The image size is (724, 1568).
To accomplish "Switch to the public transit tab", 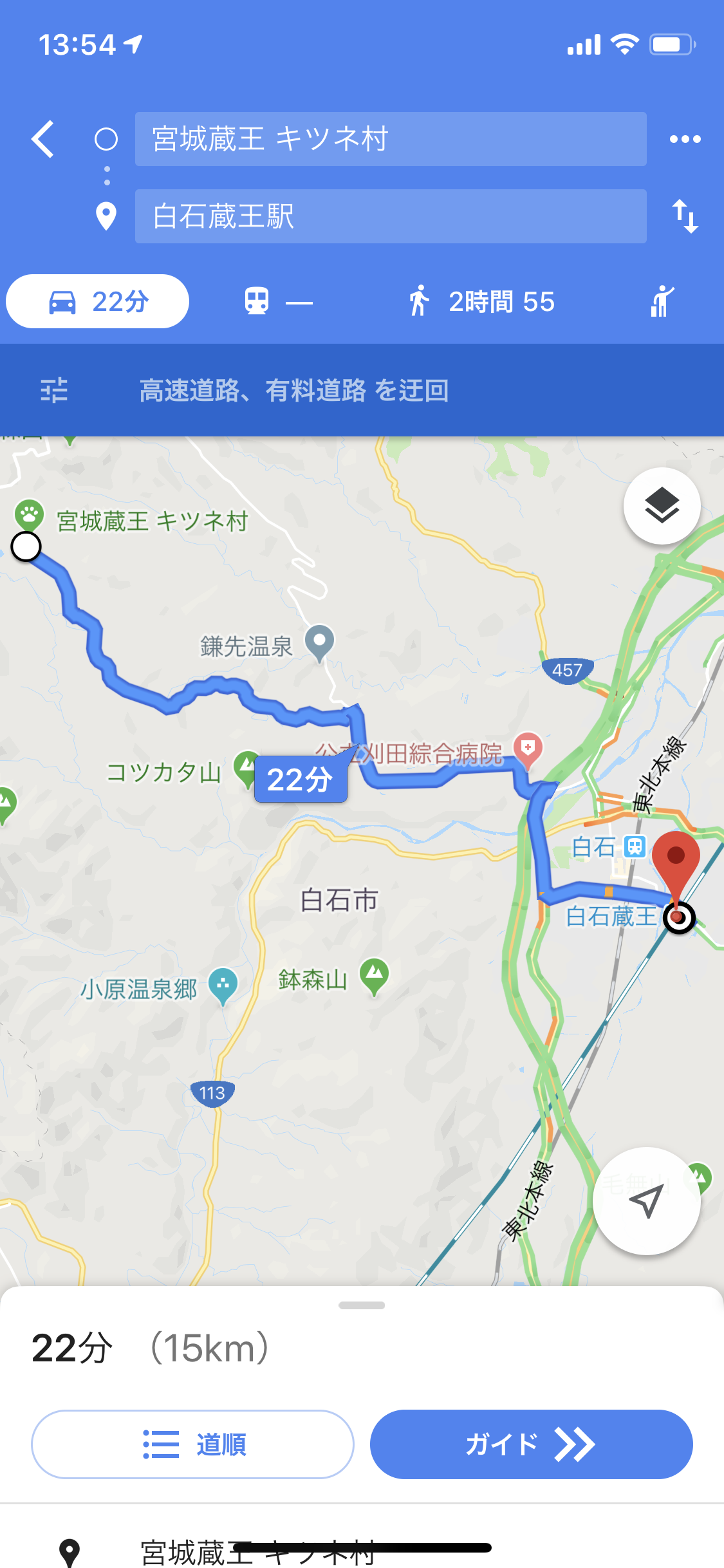I will click(x=278, y=301).
